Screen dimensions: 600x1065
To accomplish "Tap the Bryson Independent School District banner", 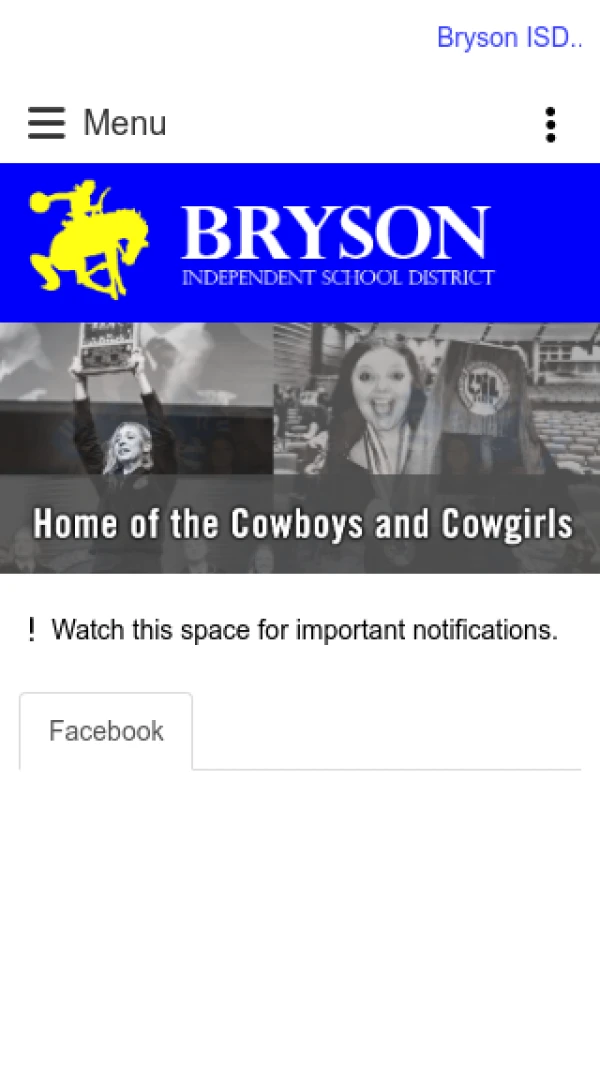I will 300,243.
